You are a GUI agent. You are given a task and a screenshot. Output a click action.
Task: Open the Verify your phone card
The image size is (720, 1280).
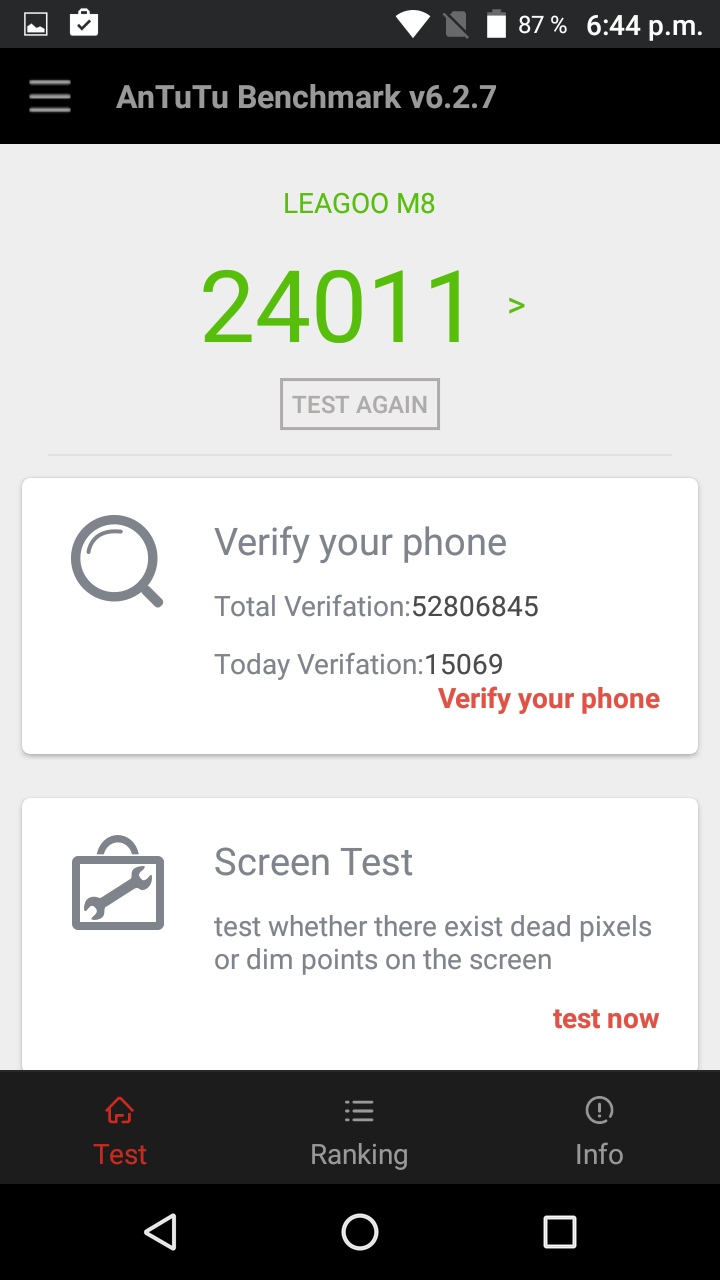click(360, 580)
